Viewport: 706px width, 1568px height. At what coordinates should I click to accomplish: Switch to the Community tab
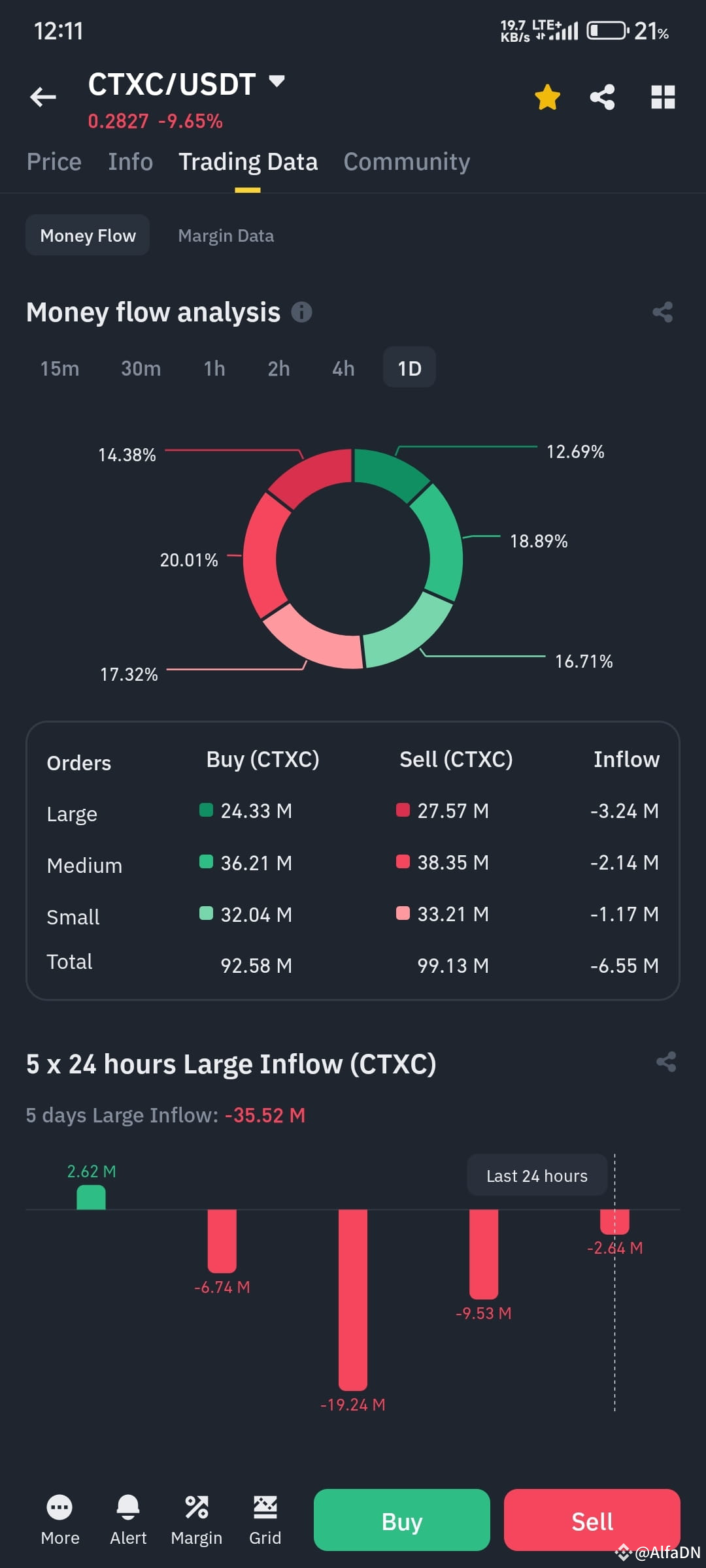click(x=406, y=161)
